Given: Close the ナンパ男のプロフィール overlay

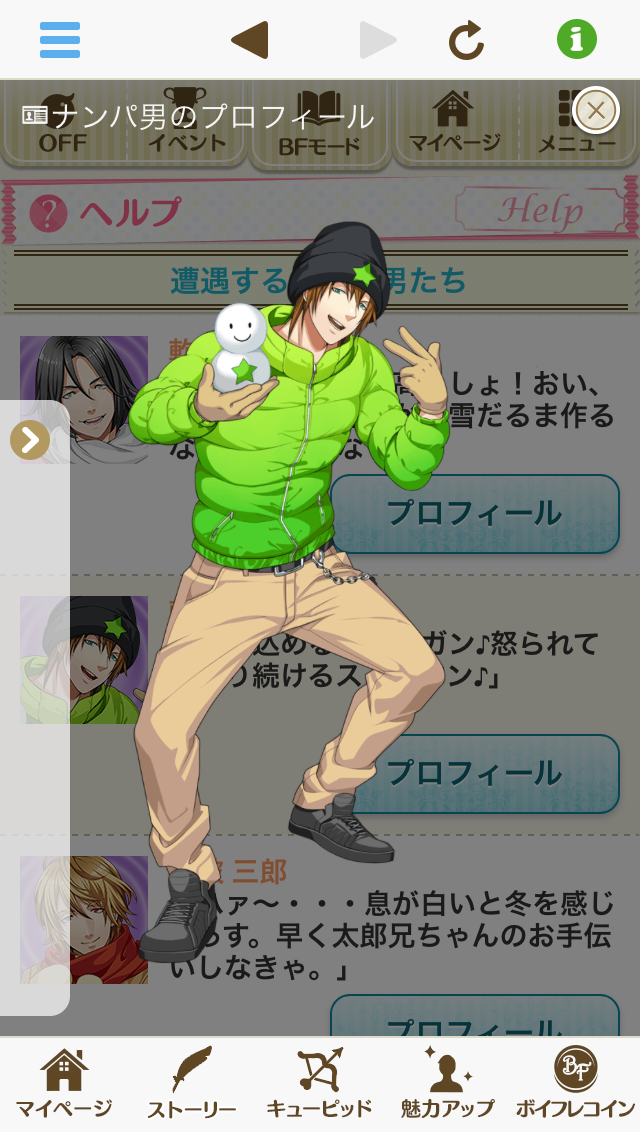Looking at the screenshot, I should coord(596,110).
